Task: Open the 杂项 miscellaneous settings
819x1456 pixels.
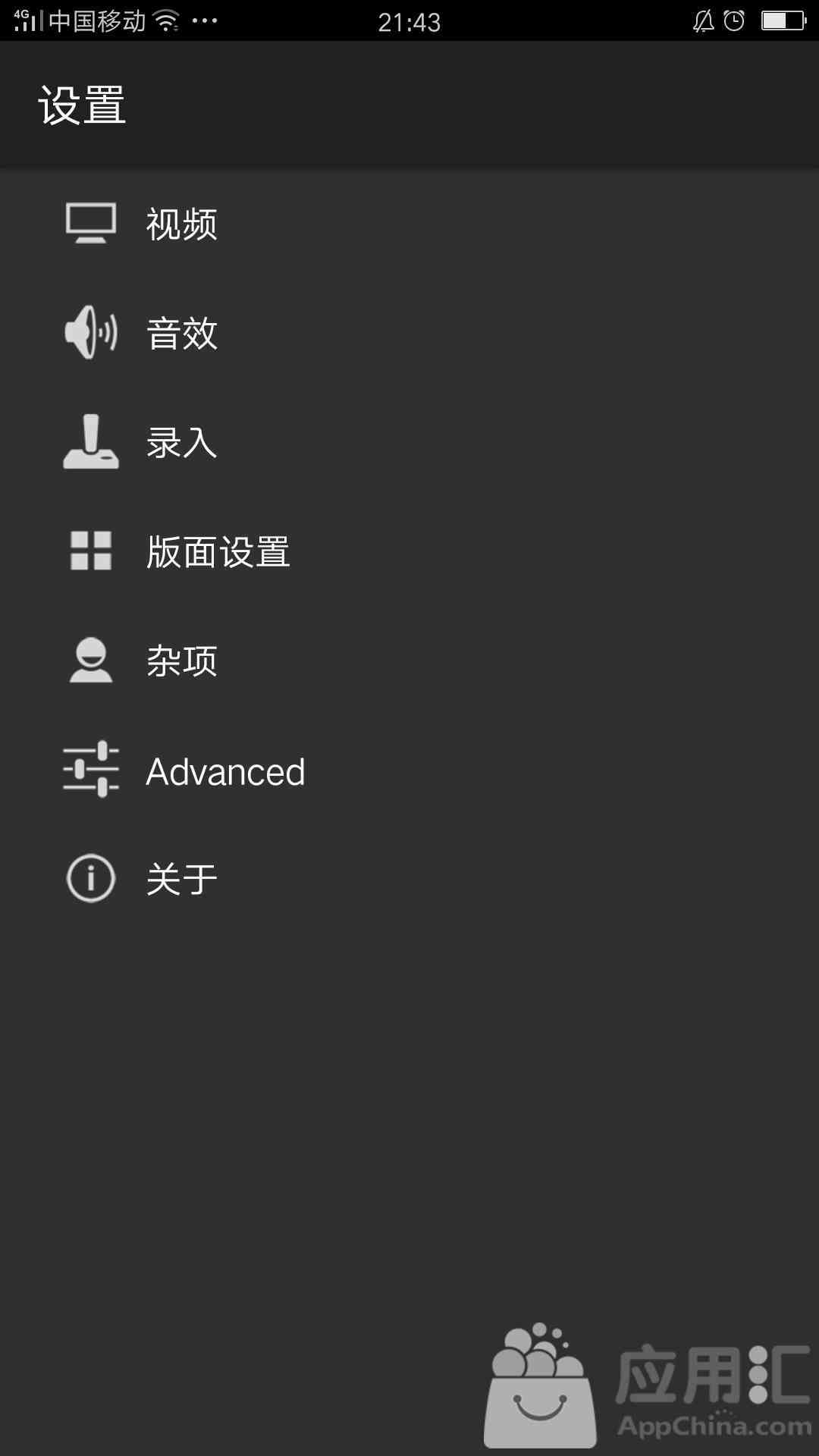Action: point(409,661)
